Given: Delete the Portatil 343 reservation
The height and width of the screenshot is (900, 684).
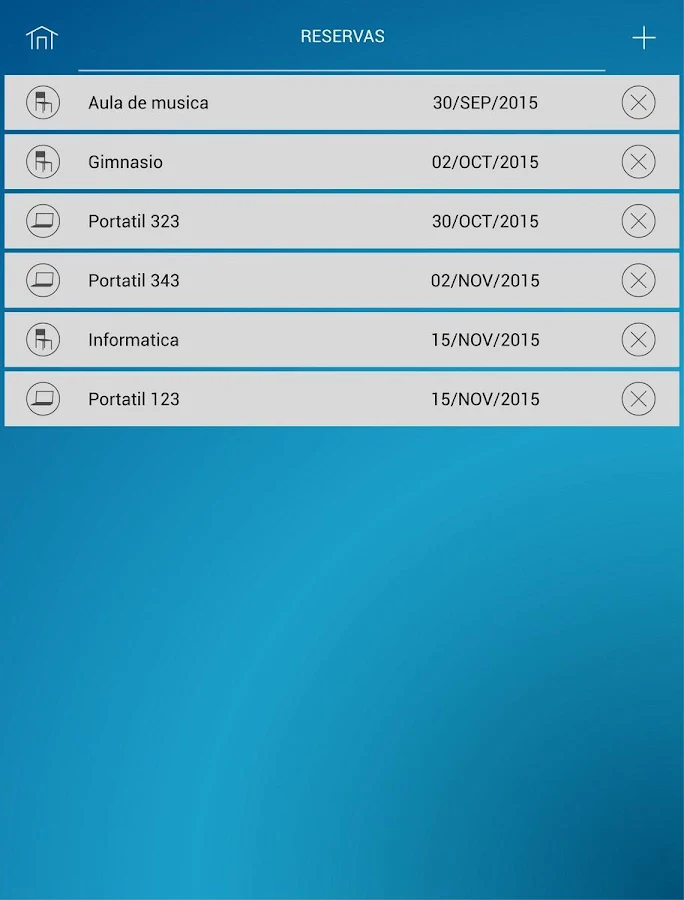Looking at the screenshot, I should (x=638, y=280).
